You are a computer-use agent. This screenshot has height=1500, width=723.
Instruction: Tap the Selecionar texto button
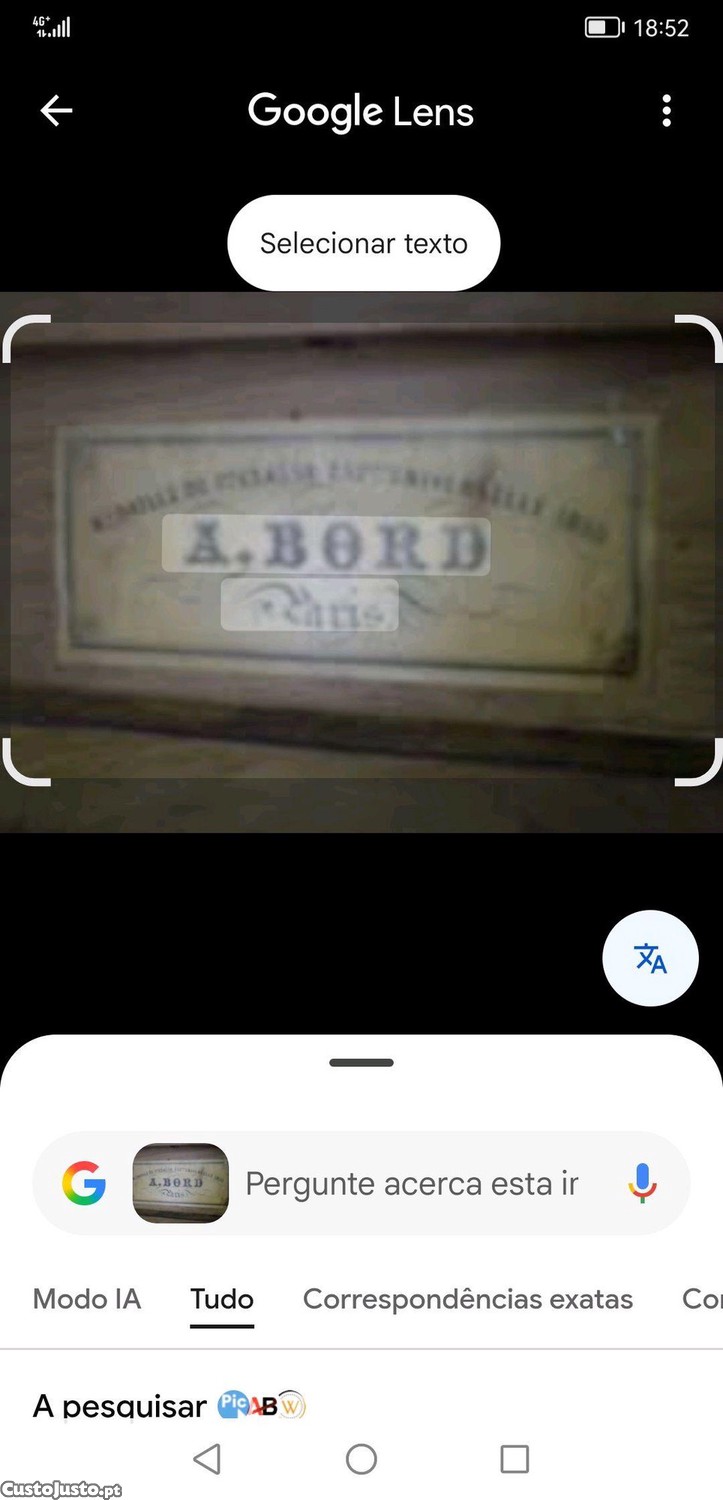(x=363, y=243)
